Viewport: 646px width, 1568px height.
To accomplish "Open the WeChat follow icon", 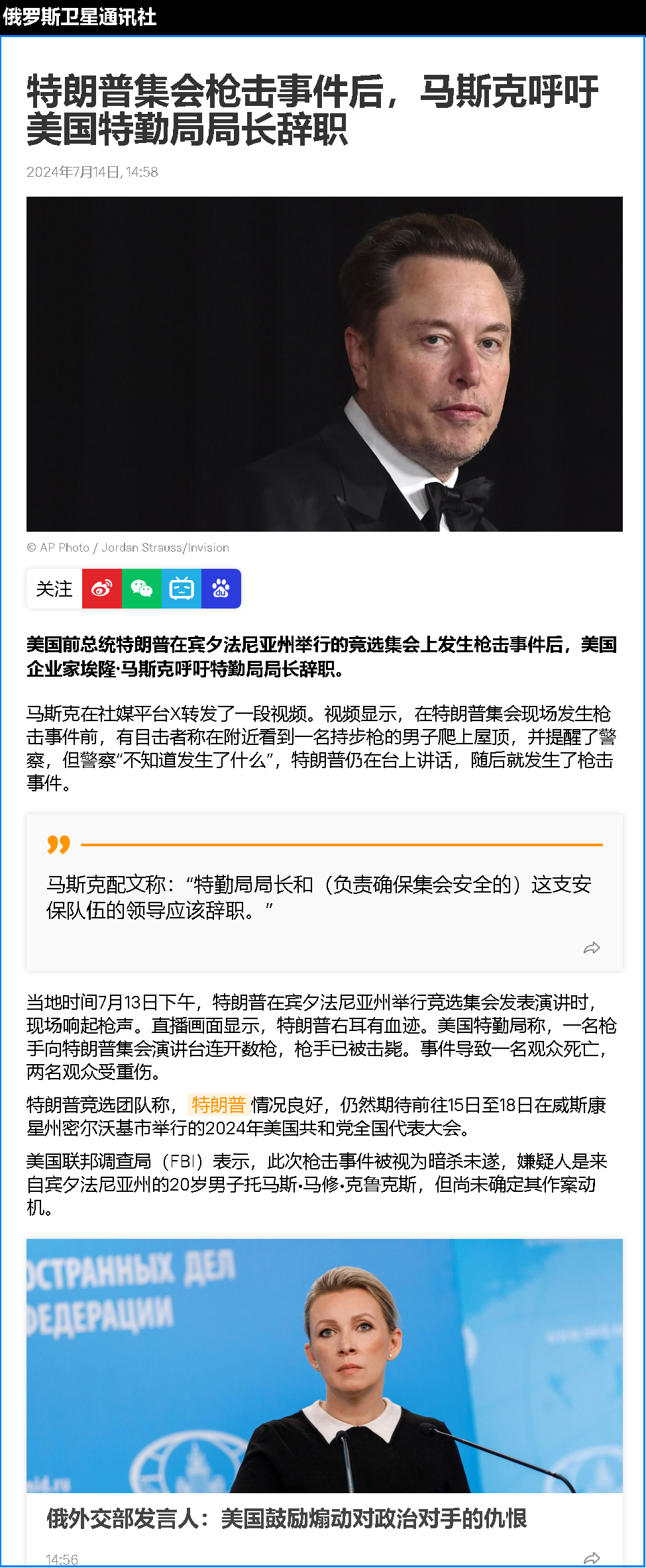I will pos(141,589).
